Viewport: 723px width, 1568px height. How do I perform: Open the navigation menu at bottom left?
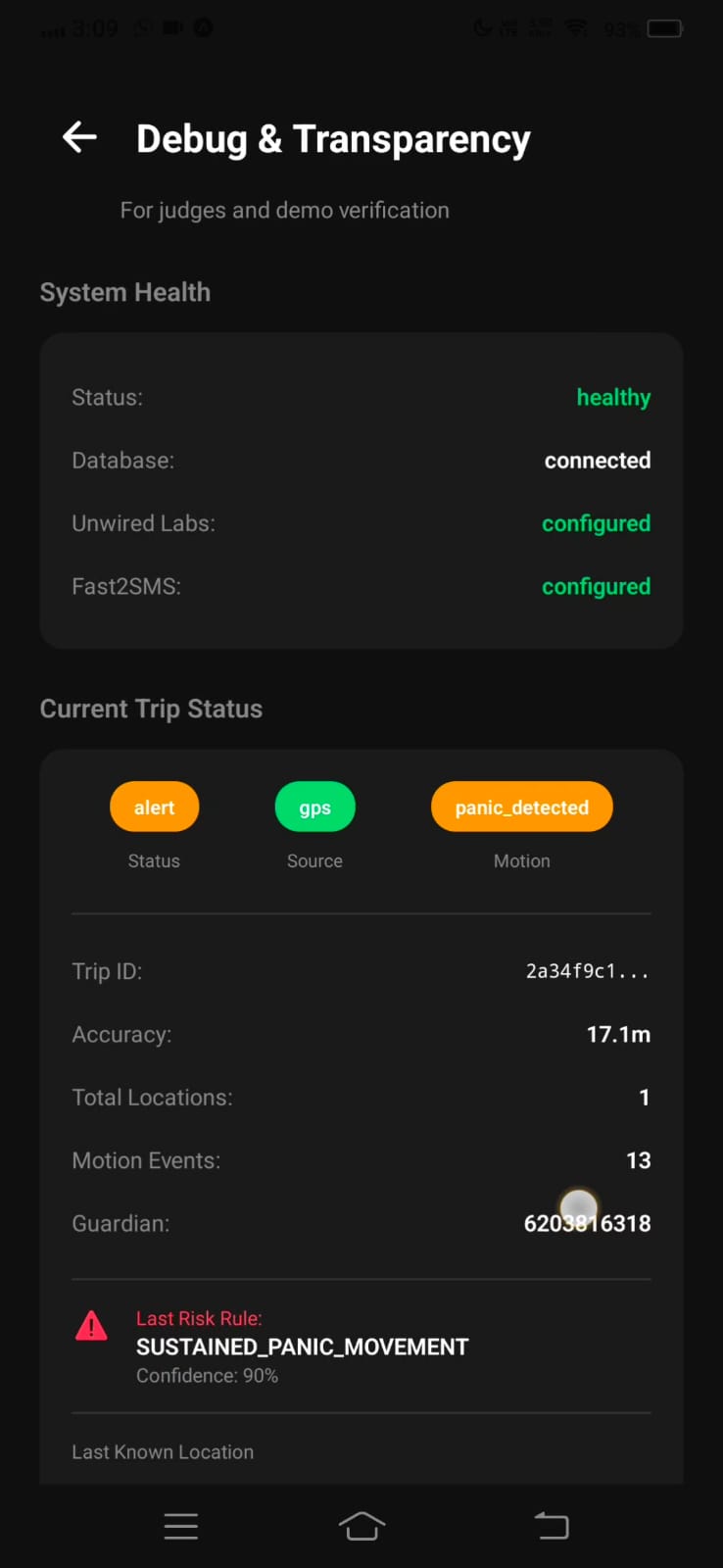[180, 1525]
